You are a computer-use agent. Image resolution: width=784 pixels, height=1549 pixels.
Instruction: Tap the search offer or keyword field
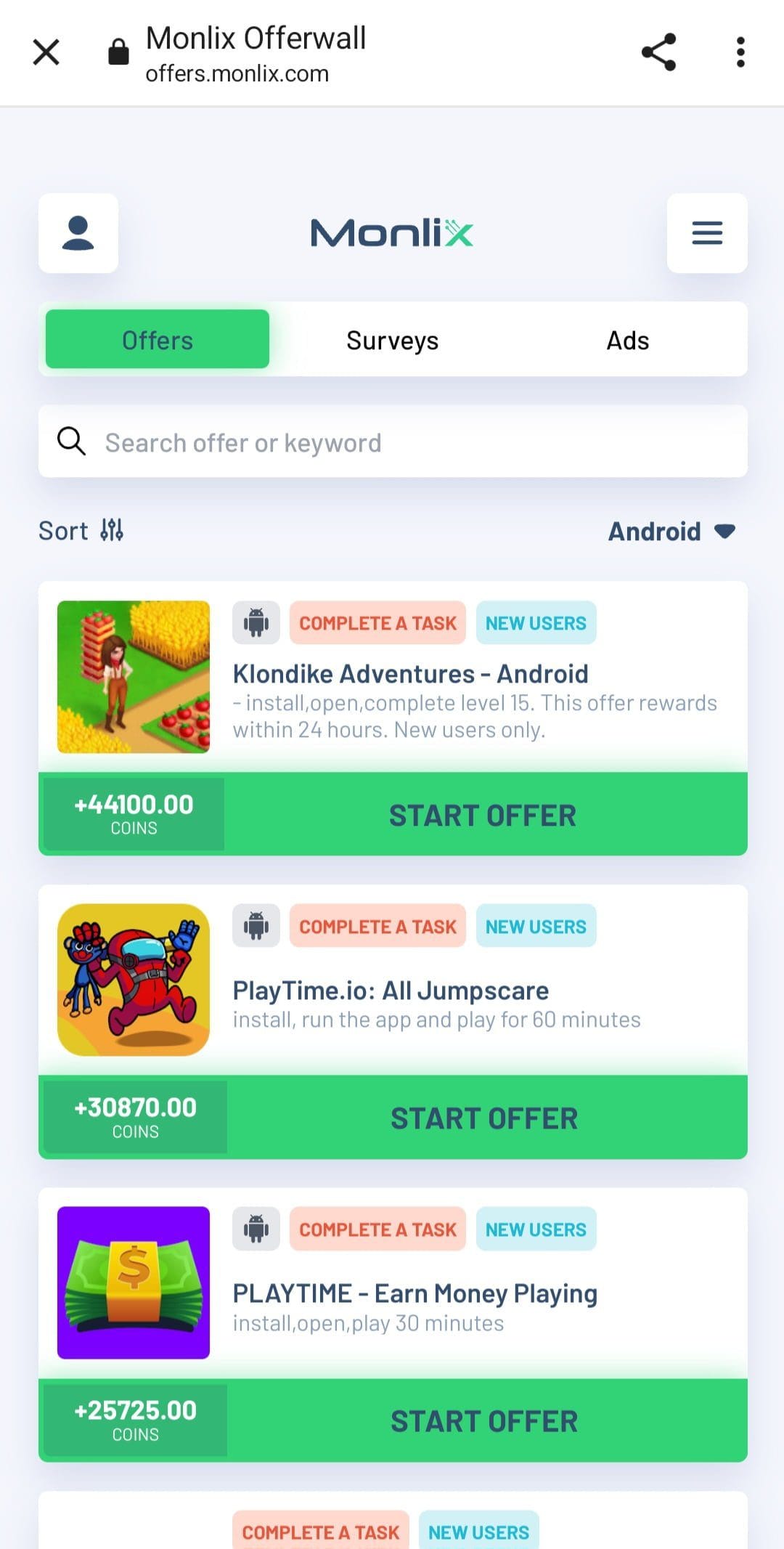point(393,442)
